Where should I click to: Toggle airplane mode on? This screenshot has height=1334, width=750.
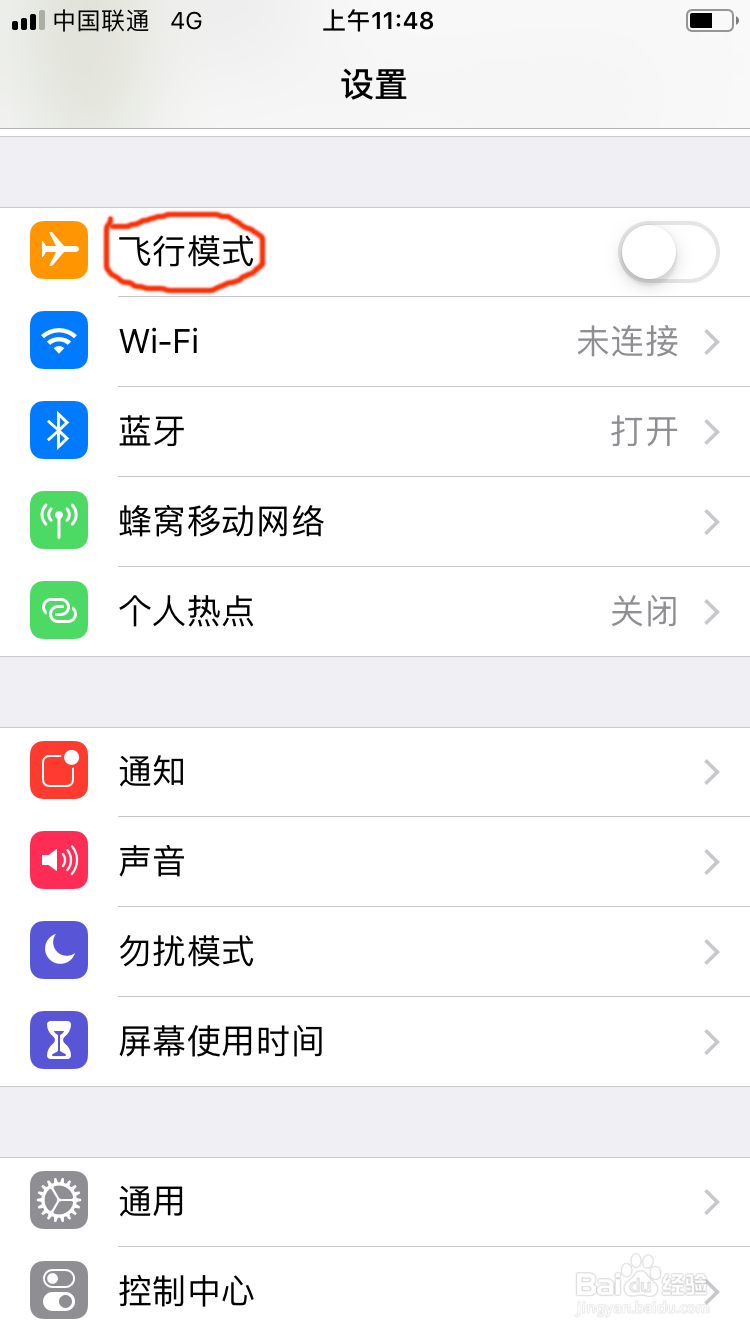click(x=667, y=251)
